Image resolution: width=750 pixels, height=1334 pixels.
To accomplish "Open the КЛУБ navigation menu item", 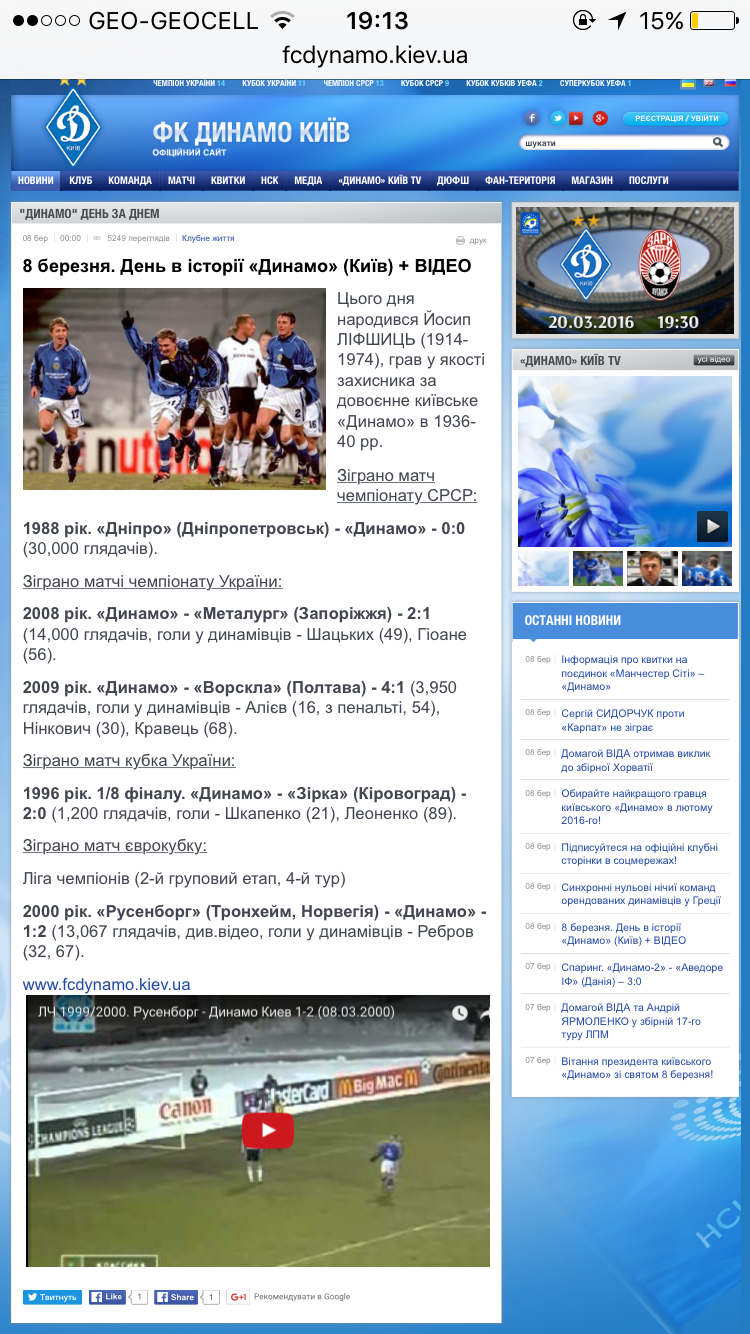I will pos(81,180).
